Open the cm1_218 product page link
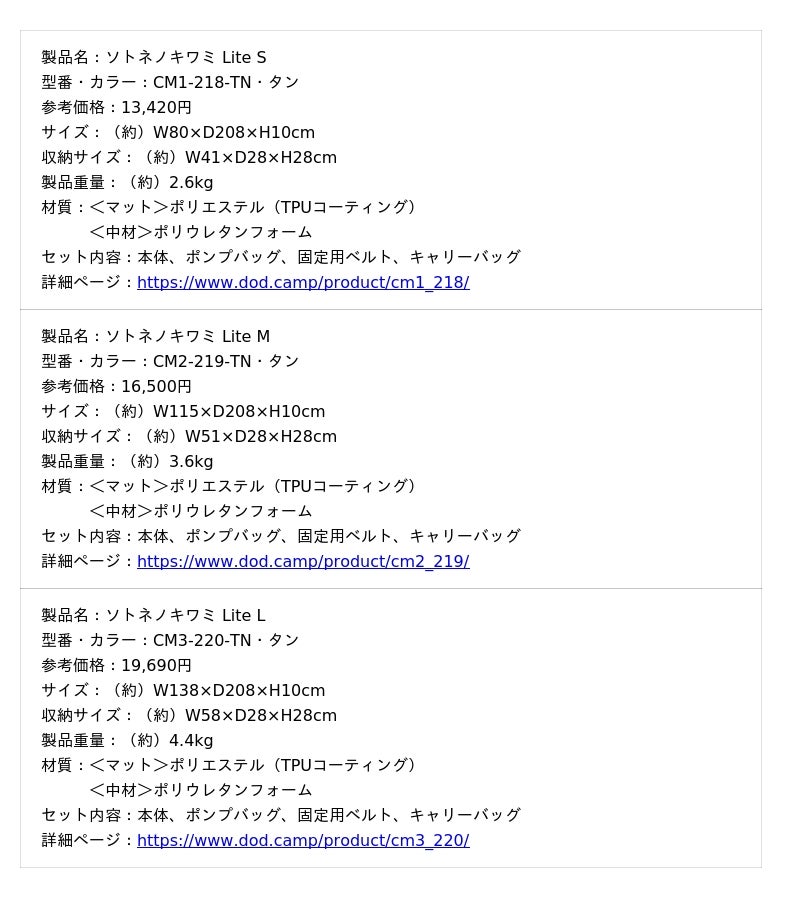 click(x=303, y=283)
